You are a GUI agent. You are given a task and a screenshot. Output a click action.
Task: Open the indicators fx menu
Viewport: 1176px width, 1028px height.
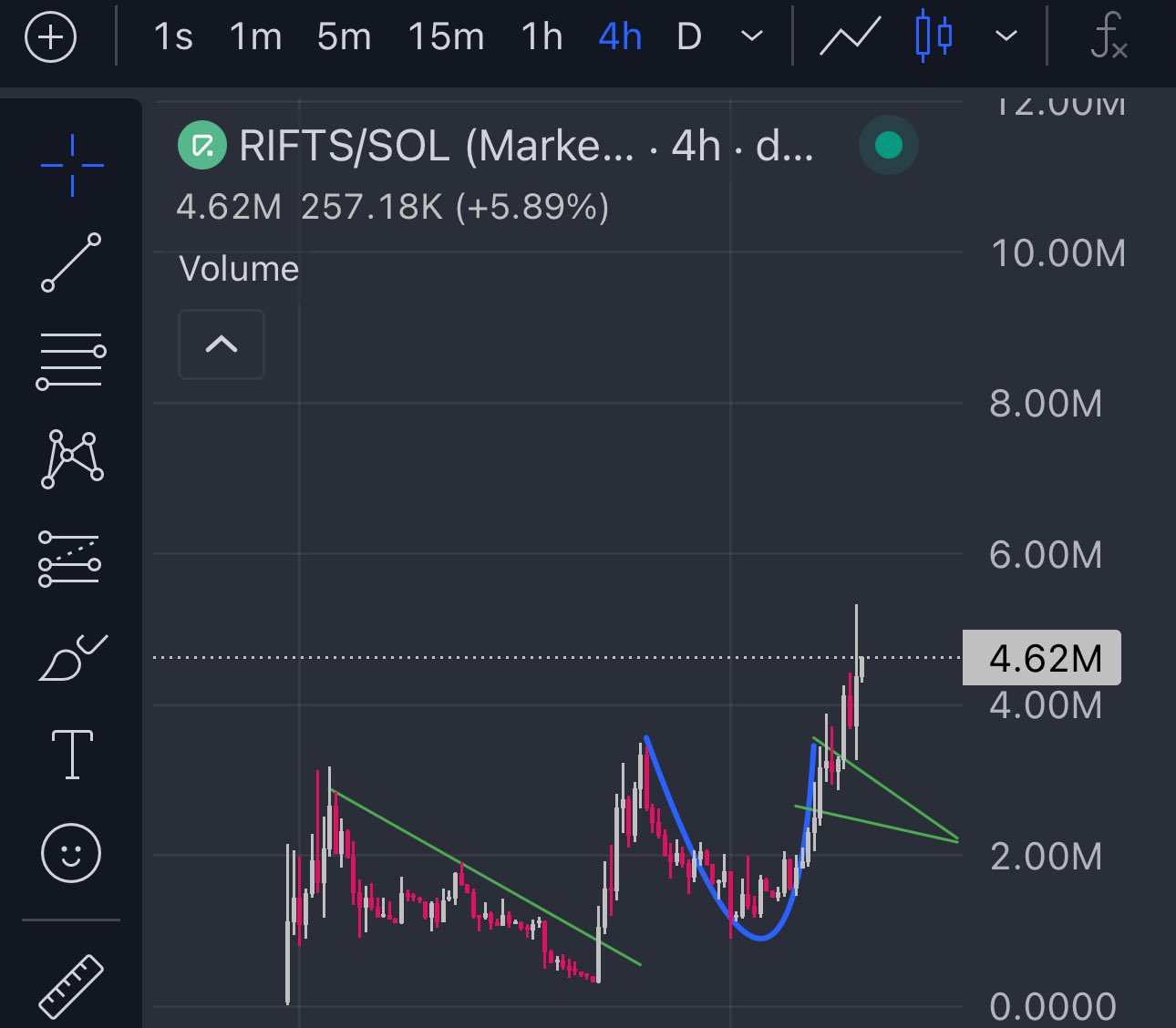click(1108, 37)
